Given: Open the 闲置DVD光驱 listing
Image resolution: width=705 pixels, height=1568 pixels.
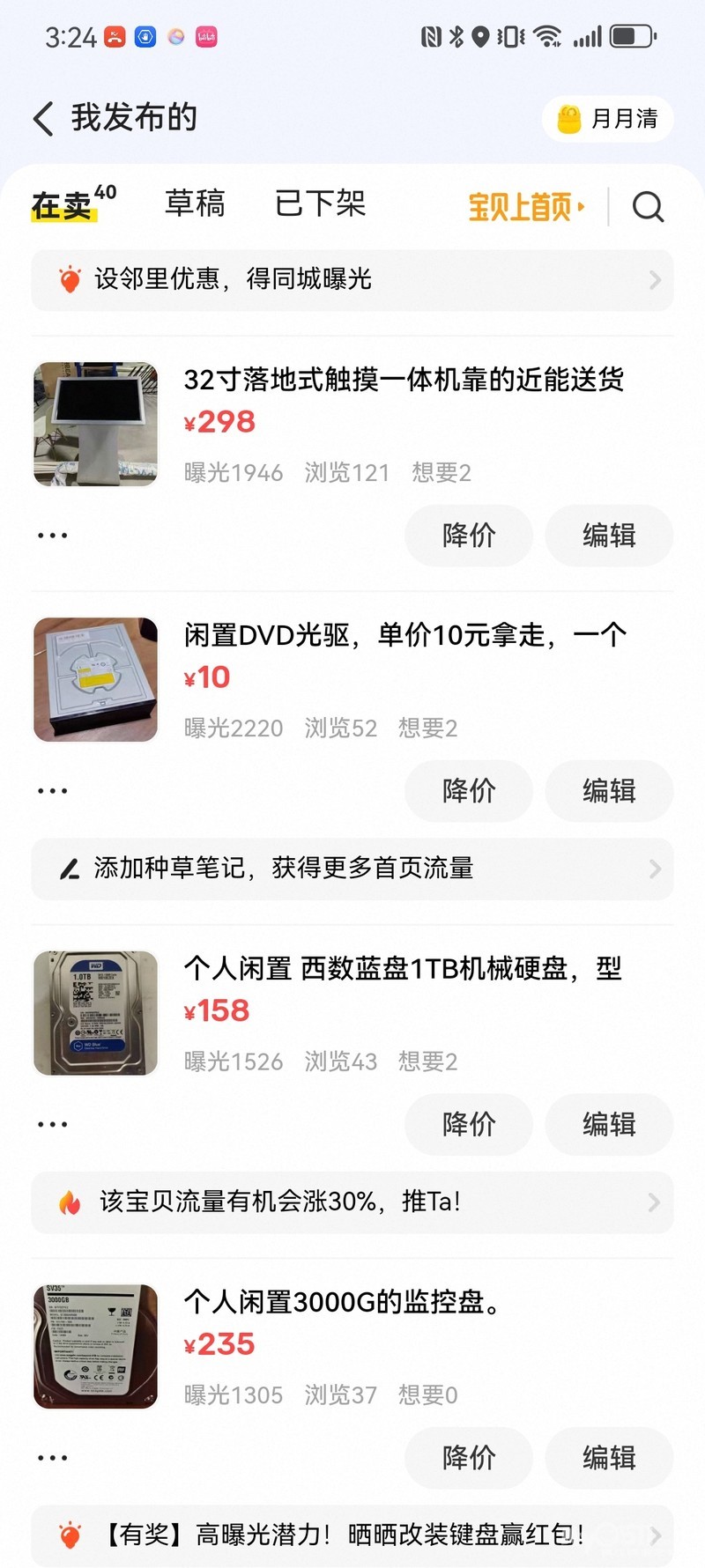Looking at the screenshot, I should pyautogui.click(x=404, y=635).
